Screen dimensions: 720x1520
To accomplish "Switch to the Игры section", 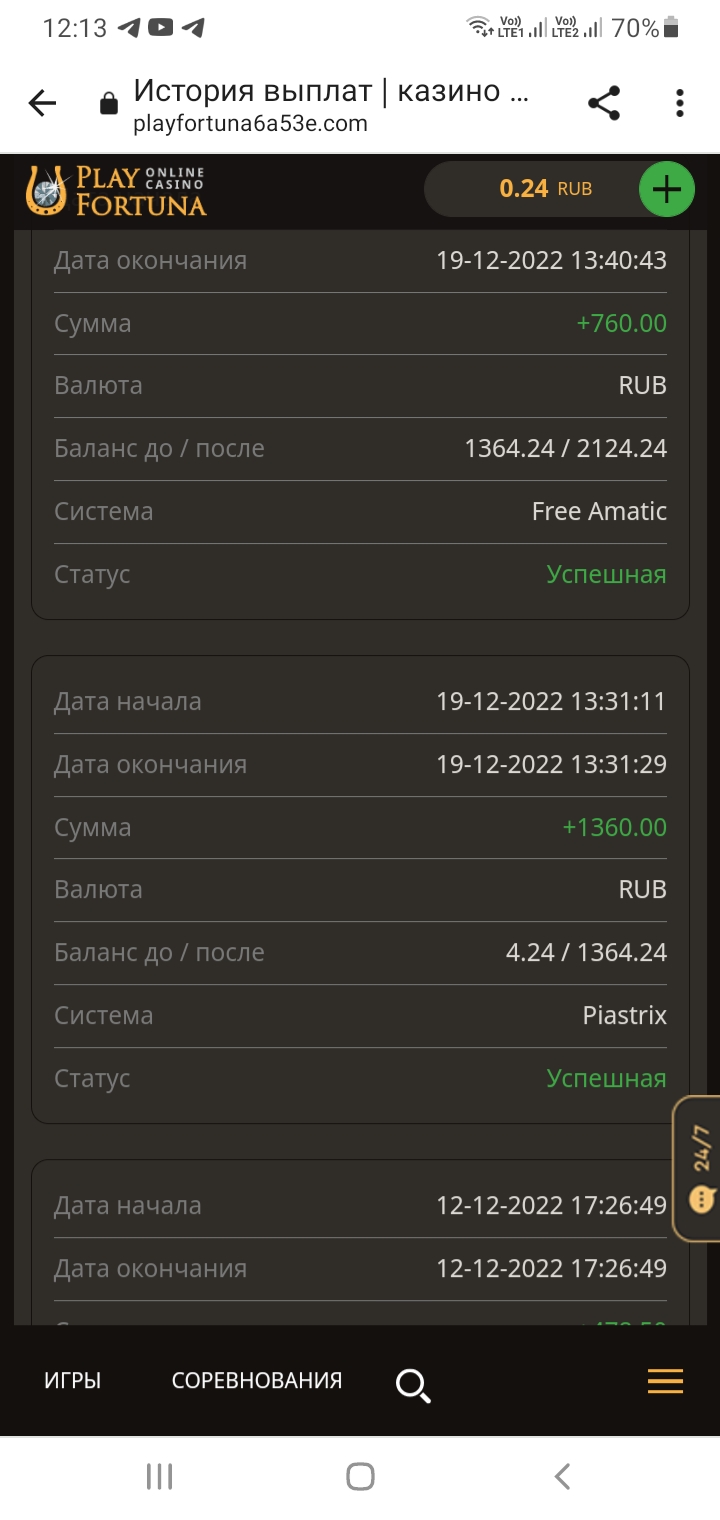I will [73, 1381].
